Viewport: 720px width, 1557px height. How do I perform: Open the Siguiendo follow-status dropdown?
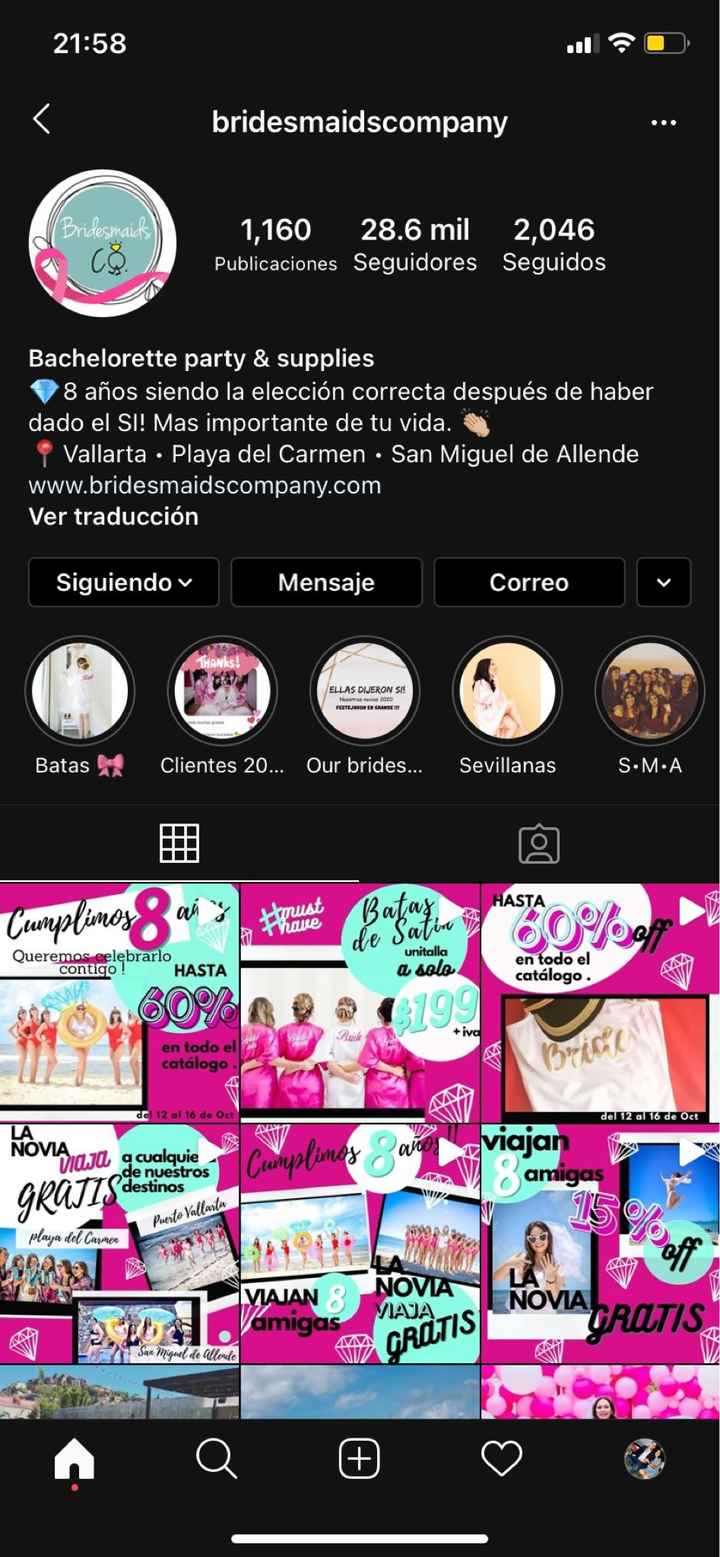coord(123,582)
